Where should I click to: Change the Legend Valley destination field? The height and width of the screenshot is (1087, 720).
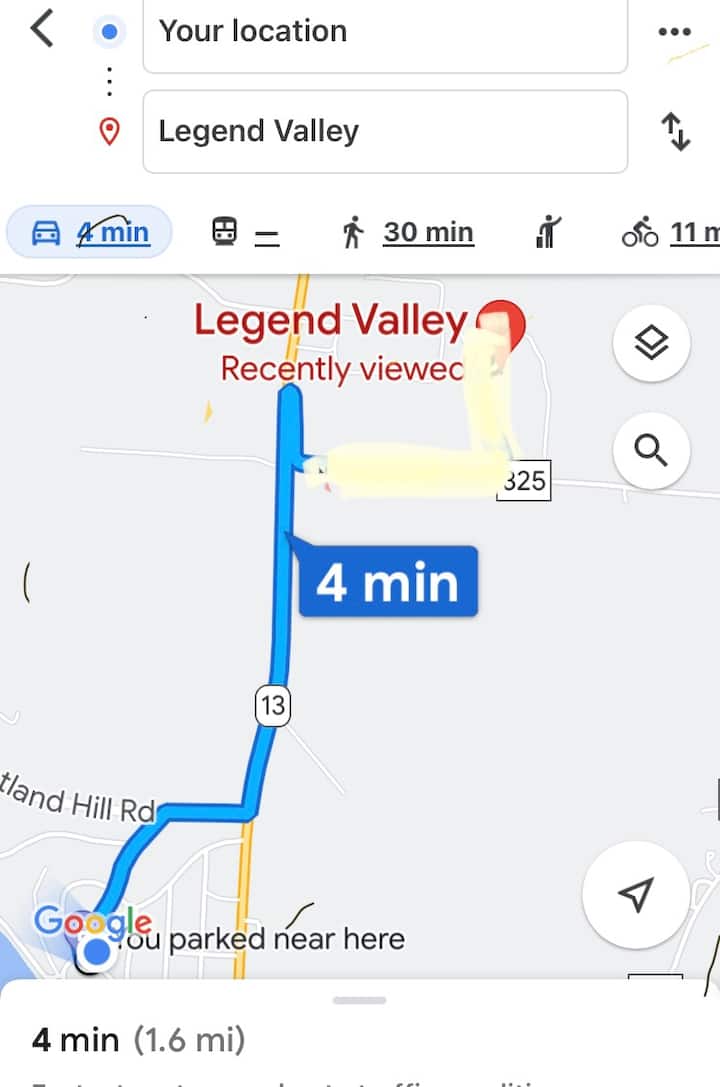(385, 131)
